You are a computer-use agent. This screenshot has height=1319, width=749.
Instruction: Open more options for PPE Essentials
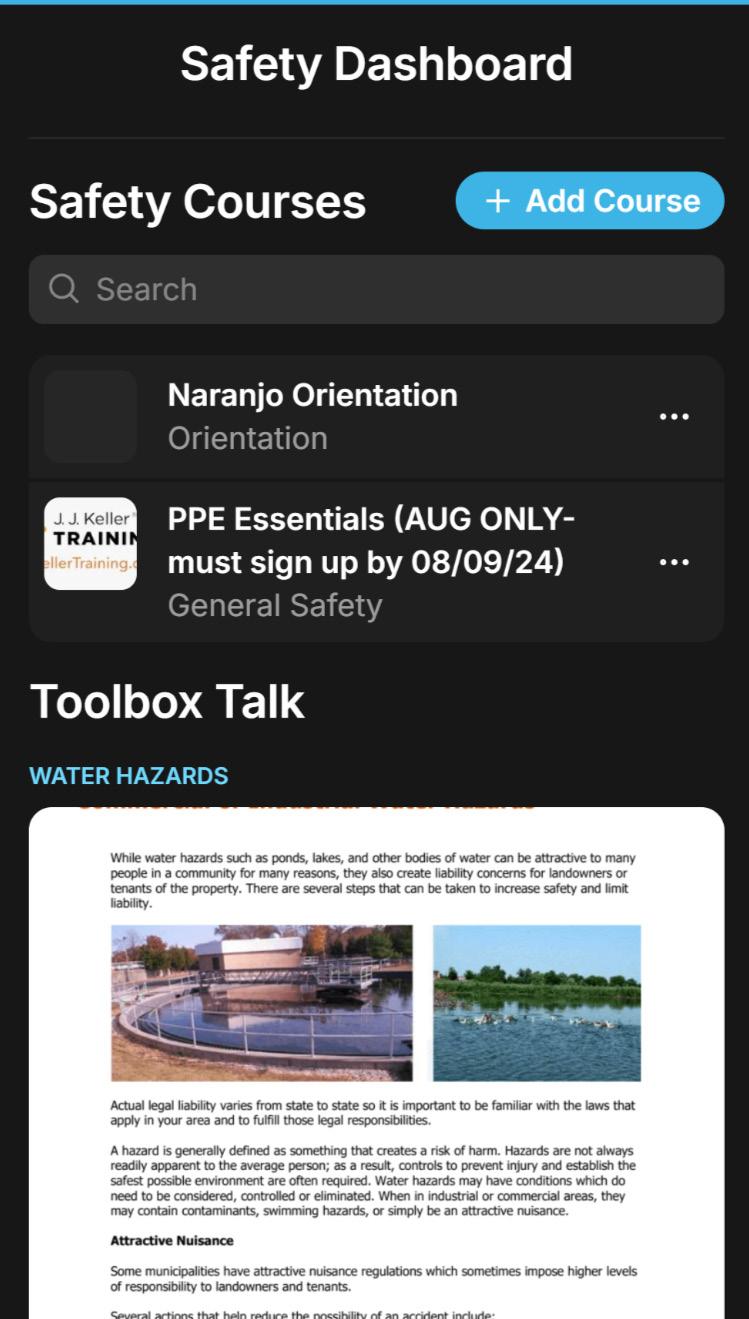click(674, 562)
